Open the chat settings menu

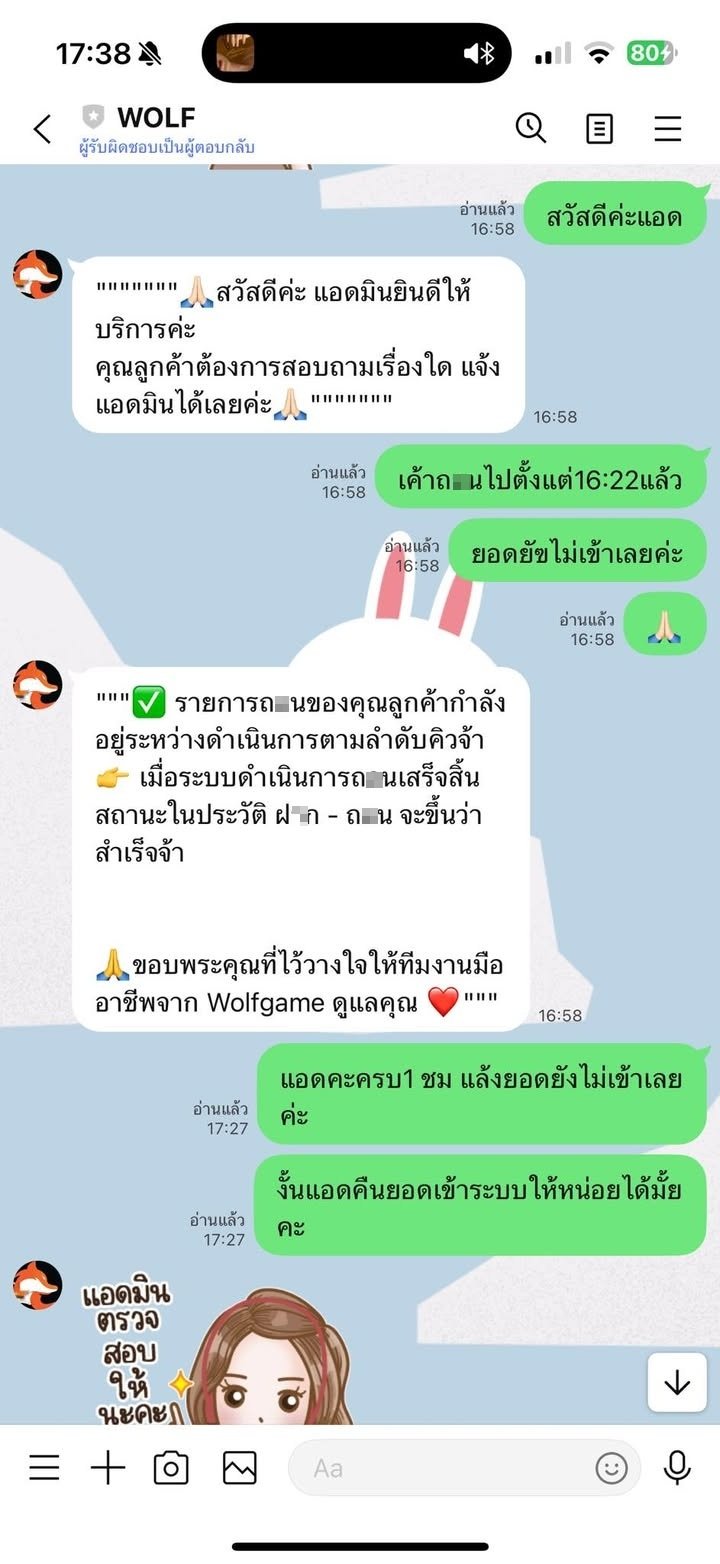pos(667,128)
